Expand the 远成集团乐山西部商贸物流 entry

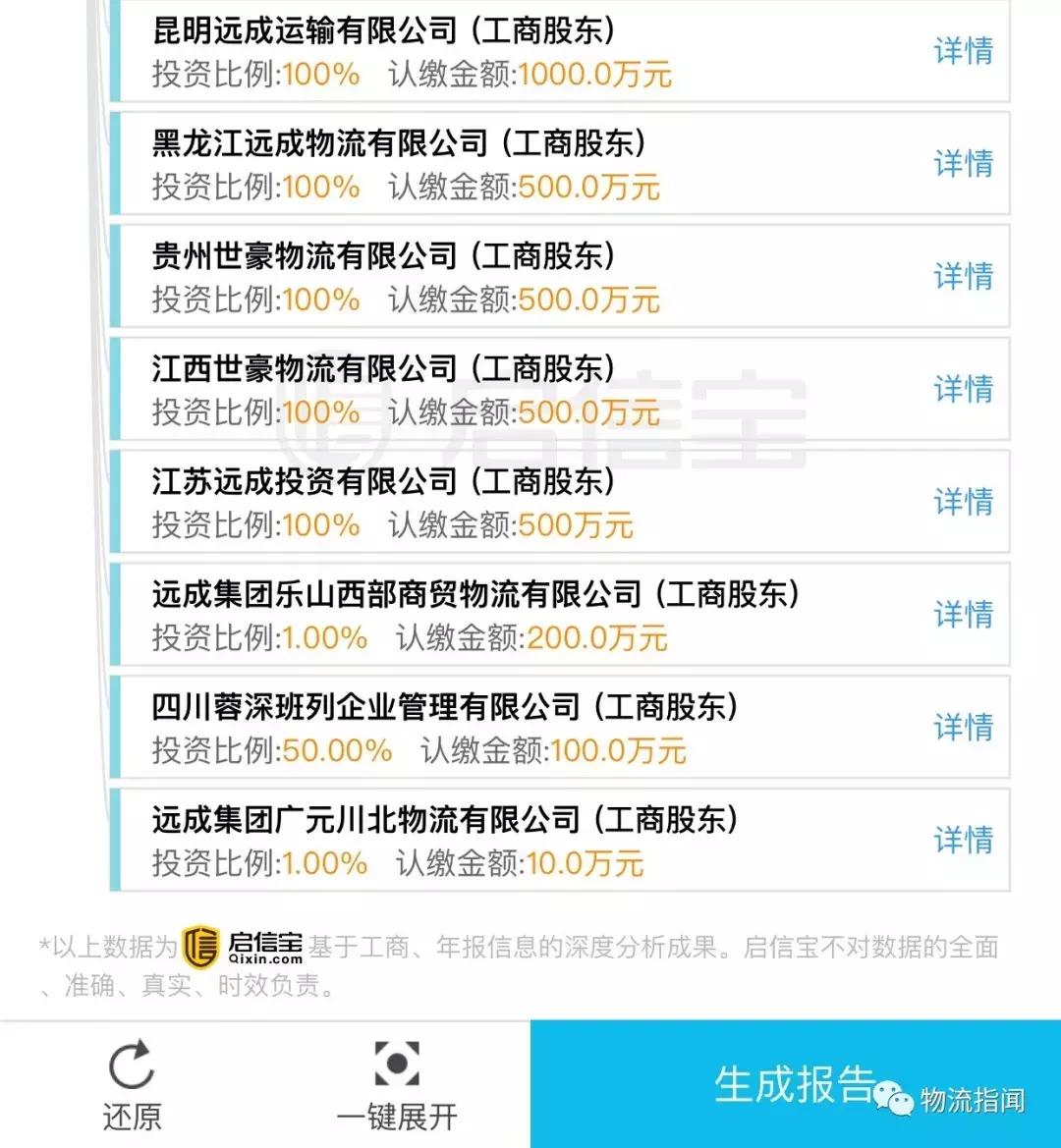click(x=964, y=615)
